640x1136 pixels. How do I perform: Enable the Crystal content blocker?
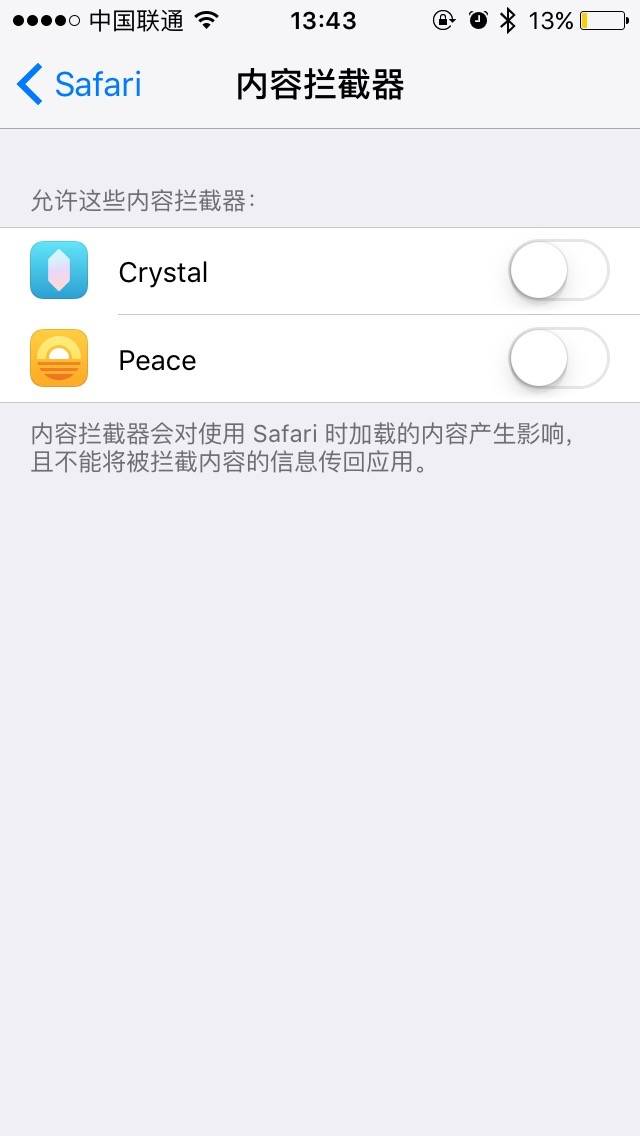click(558, 271)
